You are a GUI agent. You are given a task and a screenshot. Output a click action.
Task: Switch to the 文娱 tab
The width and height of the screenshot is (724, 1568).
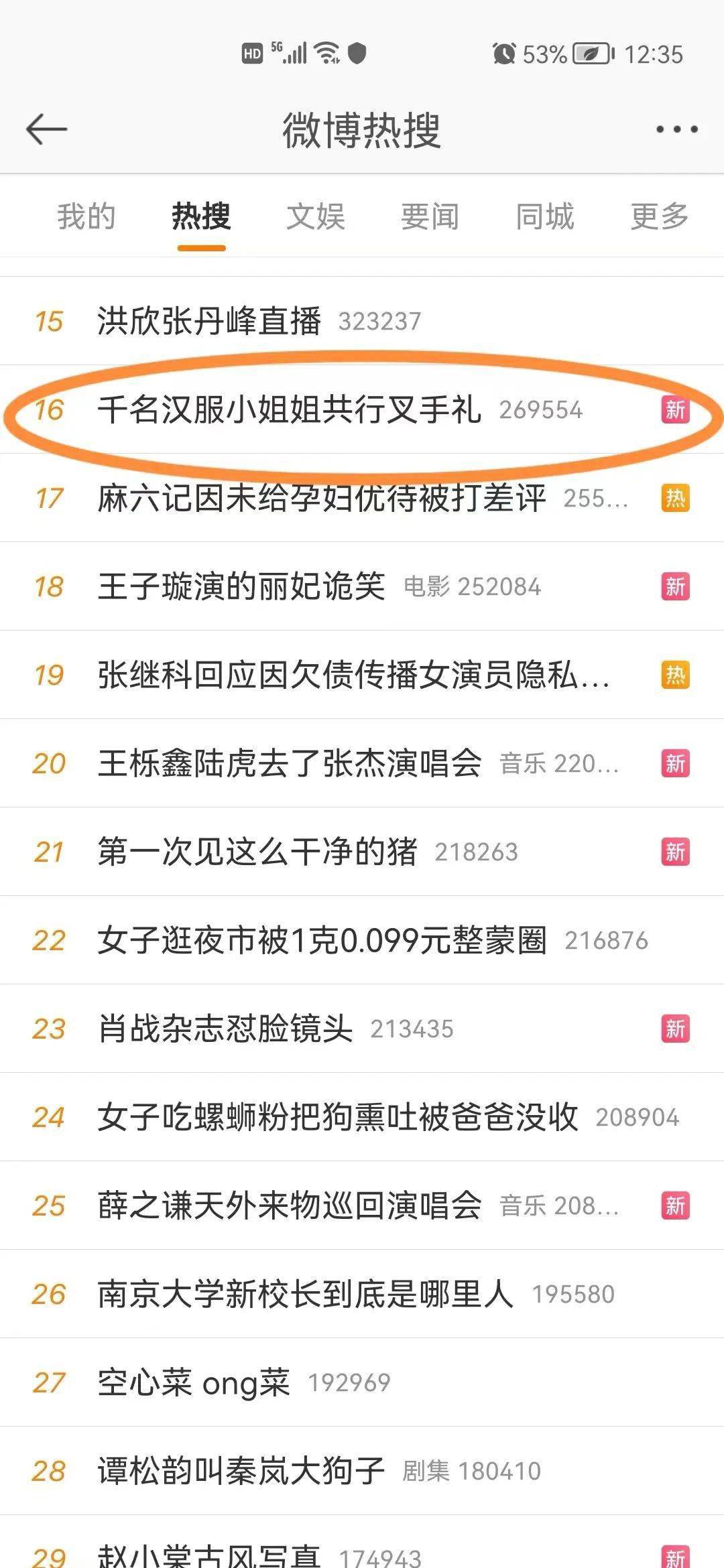316,217
